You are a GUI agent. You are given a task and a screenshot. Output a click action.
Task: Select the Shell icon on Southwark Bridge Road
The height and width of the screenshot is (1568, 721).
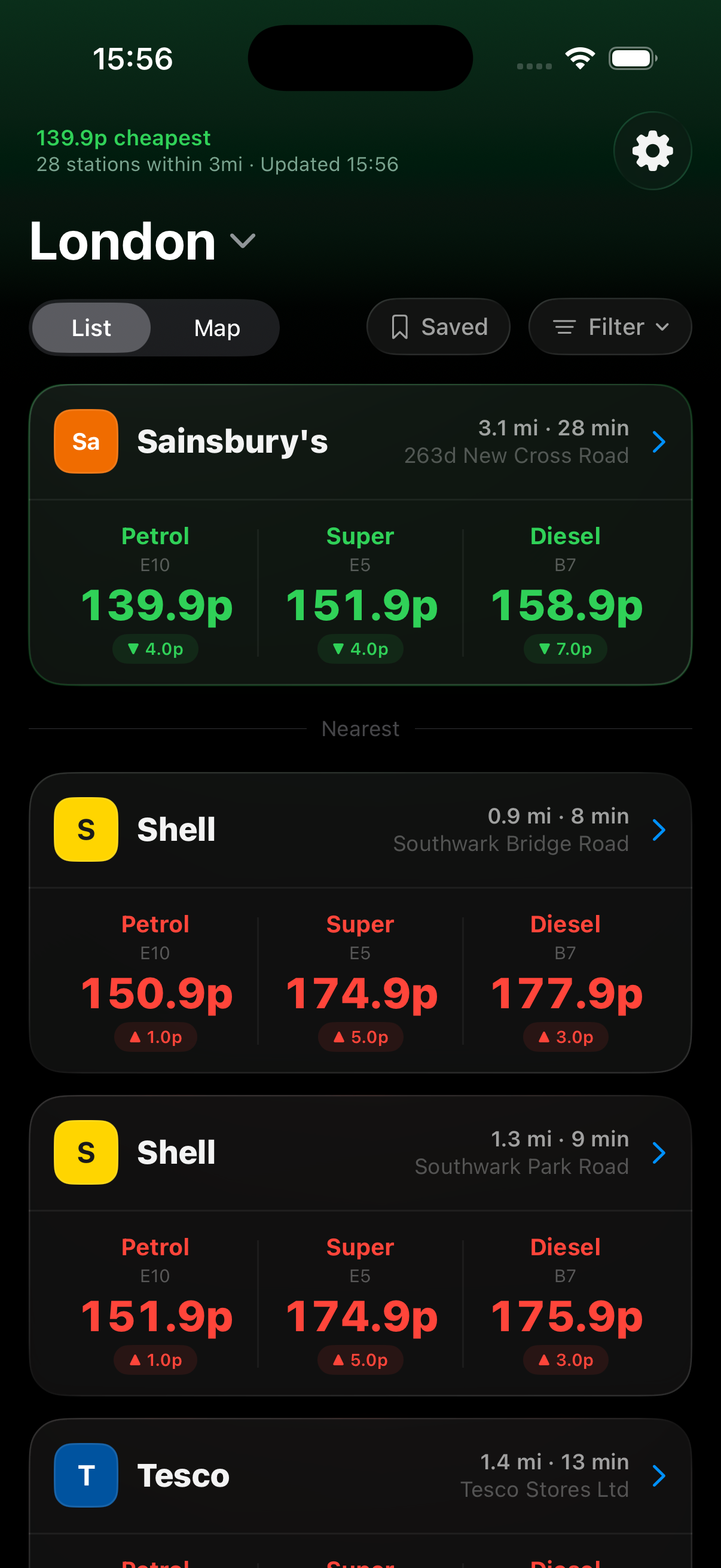pos(85,829)
